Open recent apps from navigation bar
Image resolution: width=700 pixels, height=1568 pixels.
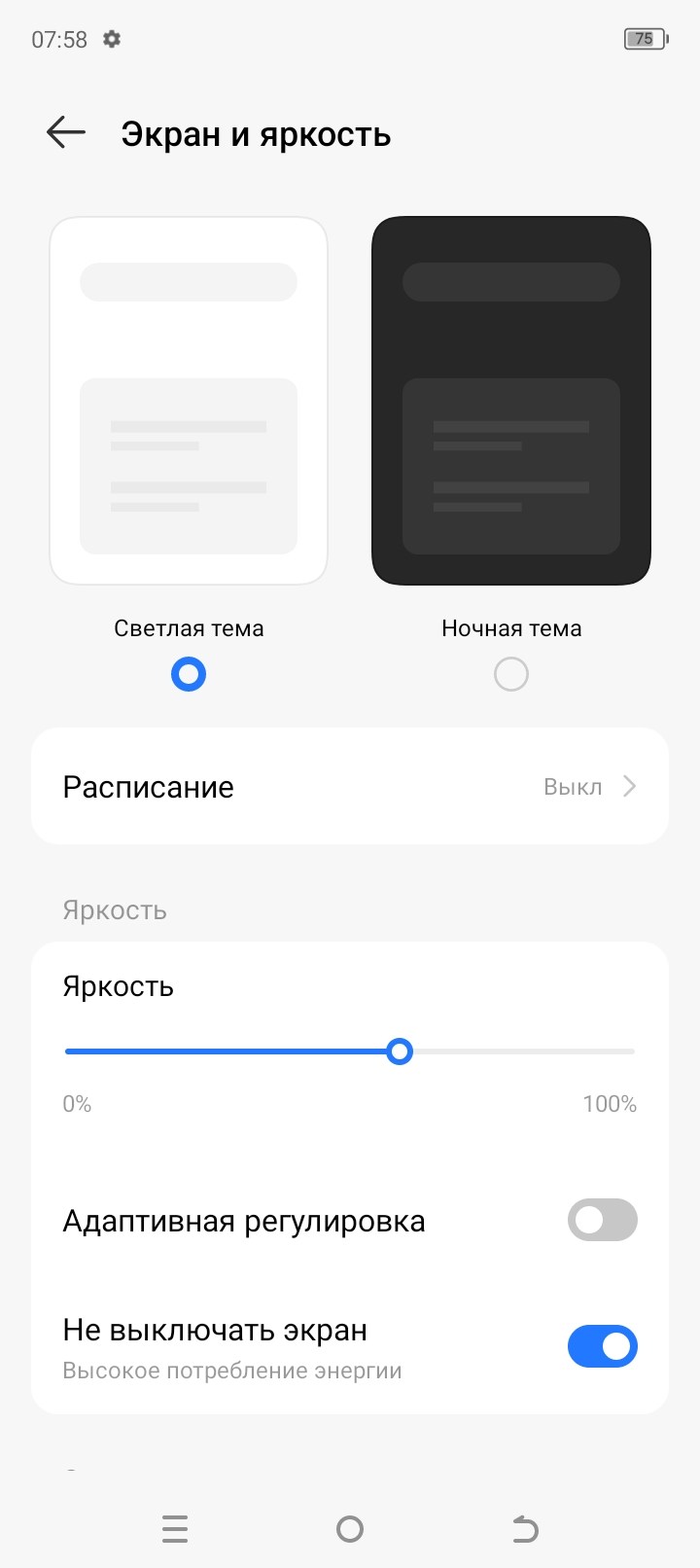(x=175, y=1529)
